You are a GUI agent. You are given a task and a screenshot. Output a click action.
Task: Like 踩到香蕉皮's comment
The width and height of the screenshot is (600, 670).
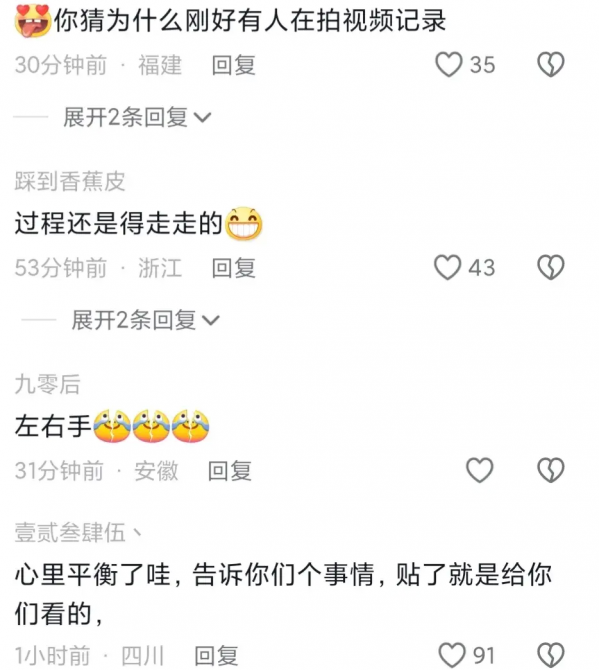point(448,268)
